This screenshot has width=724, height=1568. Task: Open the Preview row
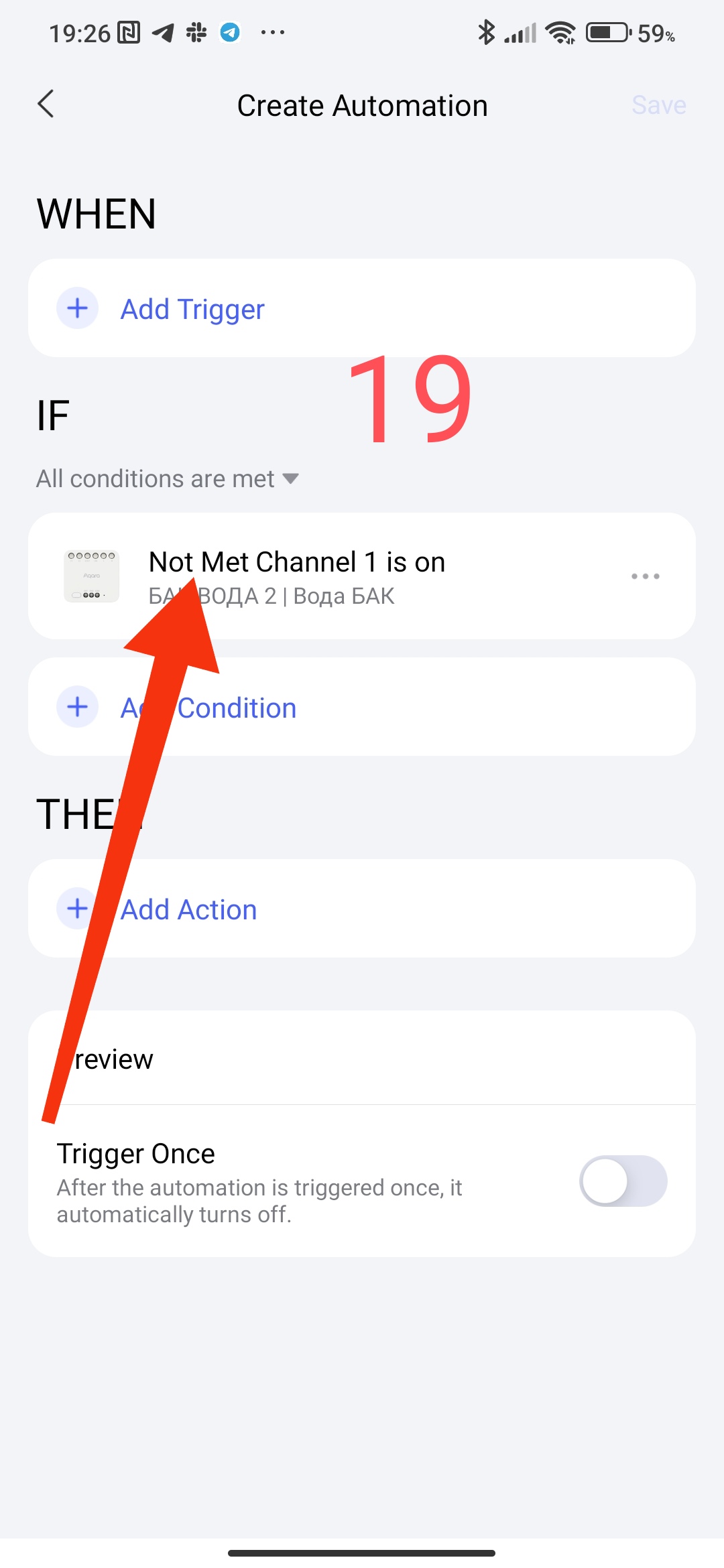pyautogui.click(x=362, y=1059)
